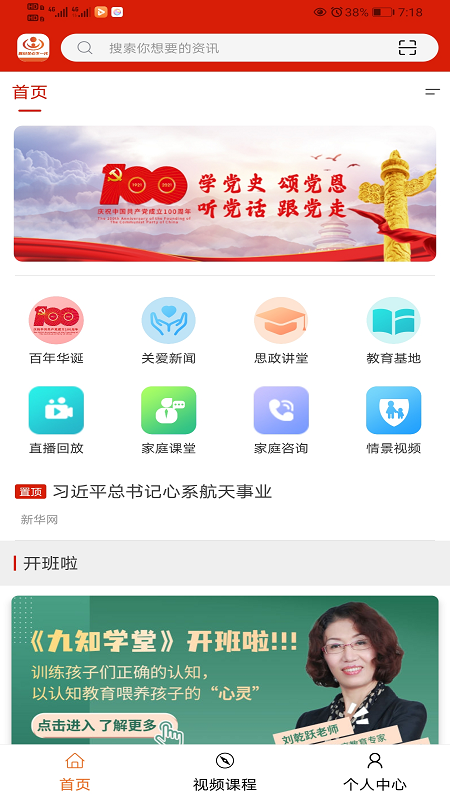The image size is (450, 800).
Task: Switch to 视频课程 bottom tab
Action: [x=225, y=772]
